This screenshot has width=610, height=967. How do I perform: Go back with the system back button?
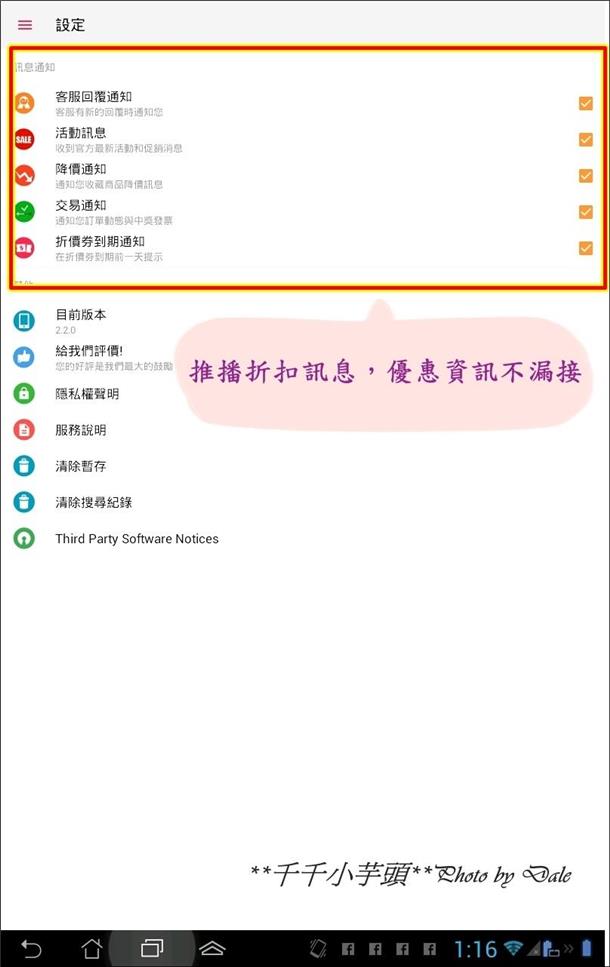click(32, 947)
